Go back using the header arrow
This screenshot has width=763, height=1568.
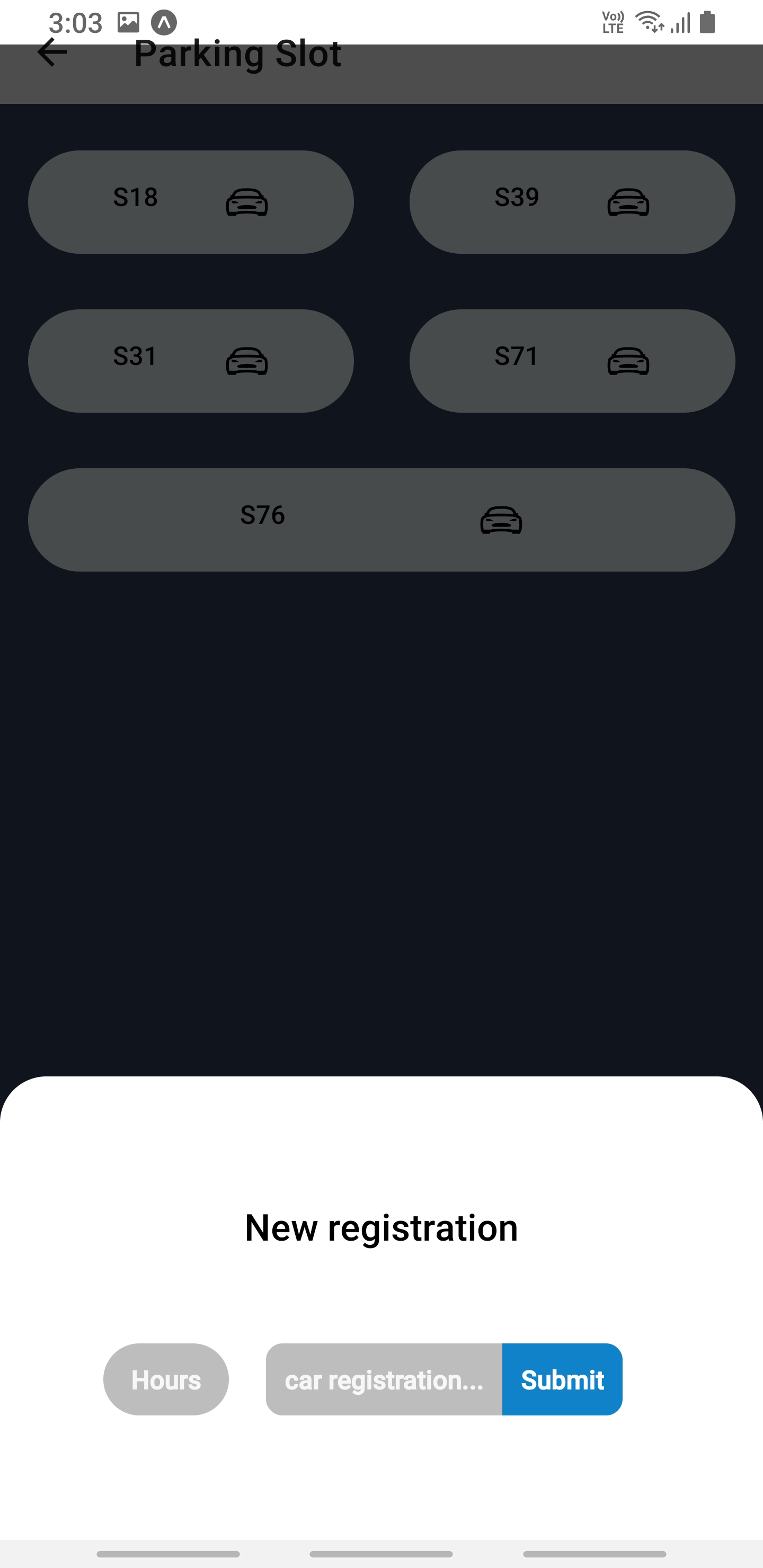coord(52,53)
